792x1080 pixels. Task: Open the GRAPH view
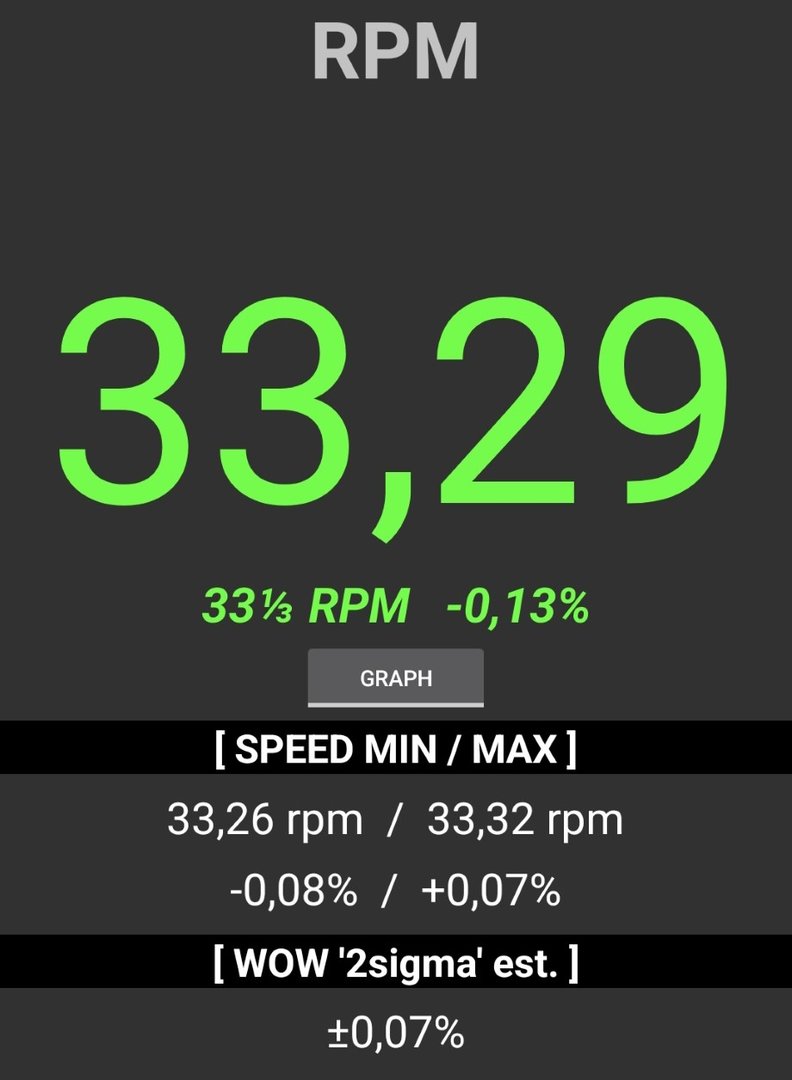point(395,677)
